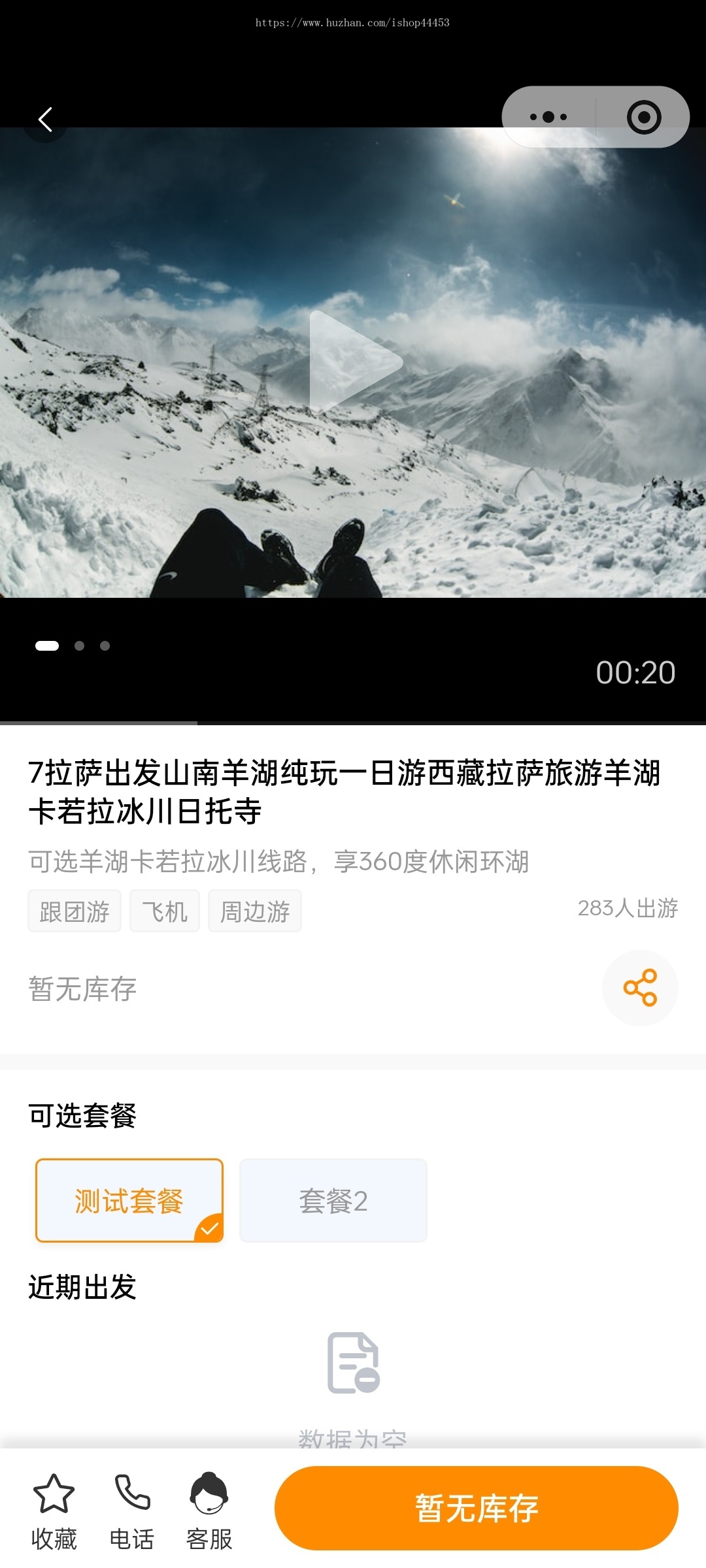This screenshot has height=1568, width=706.
Task: Select the 跟团游 tag
Action: tap(74, 911)
